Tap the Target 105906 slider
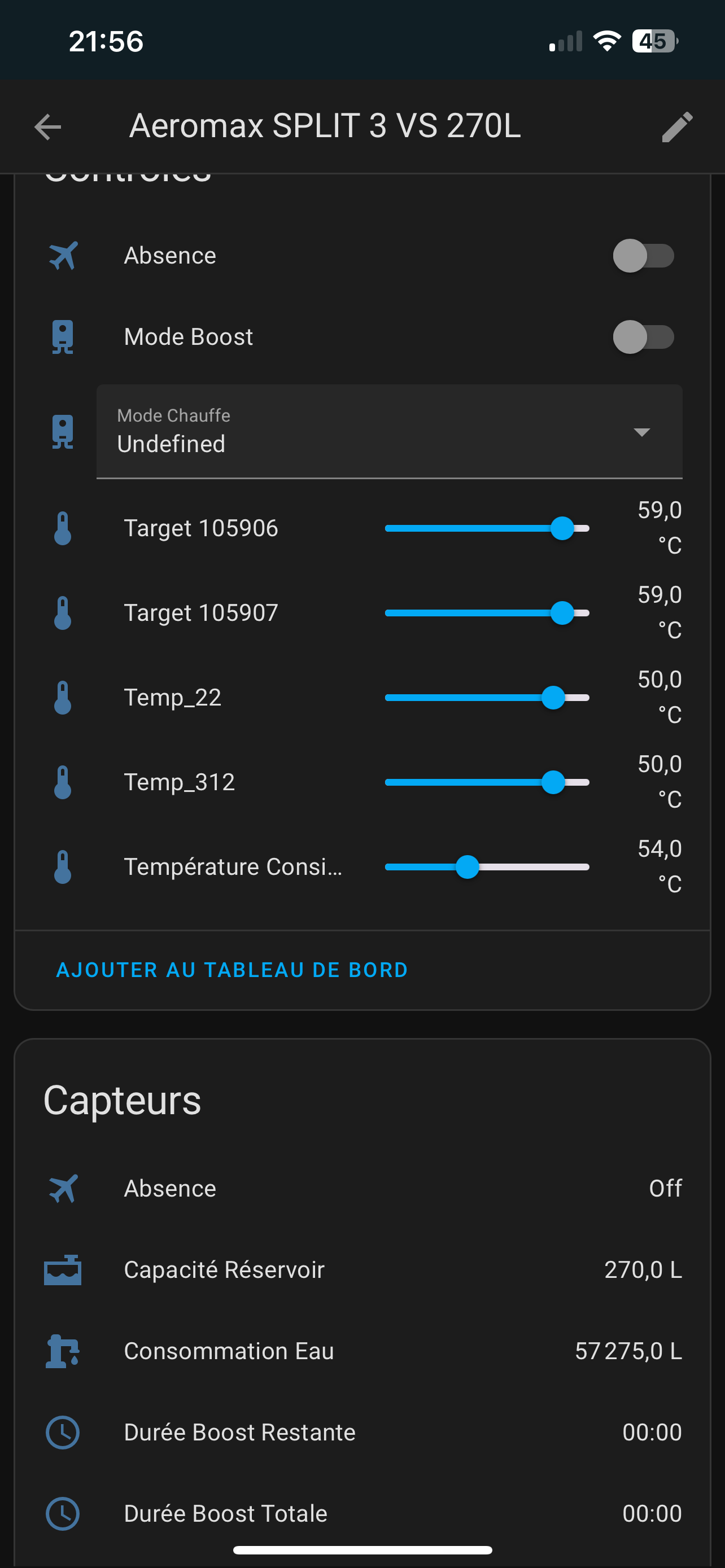 click(487, 528)
